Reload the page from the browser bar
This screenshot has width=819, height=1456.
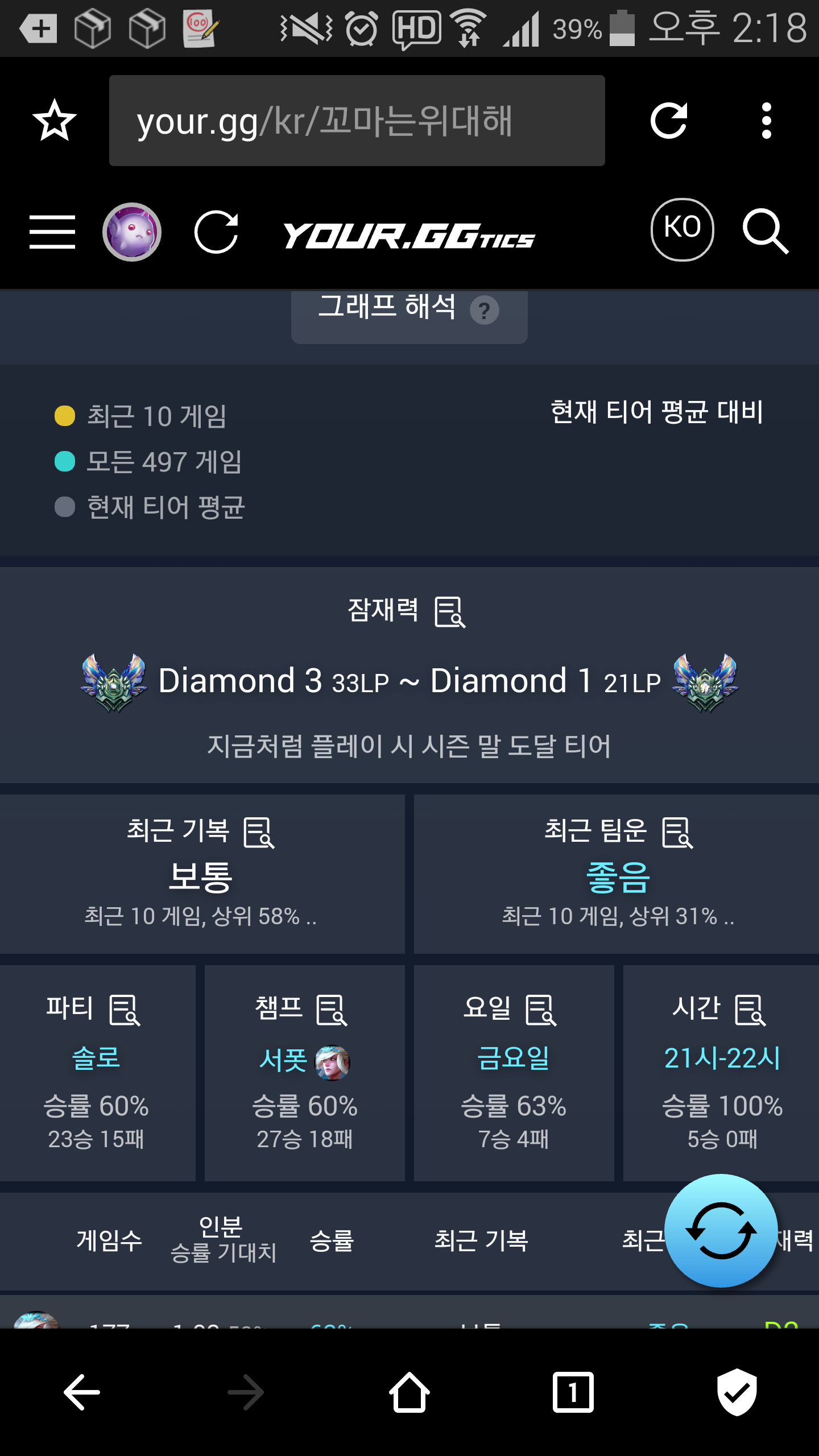669,121
